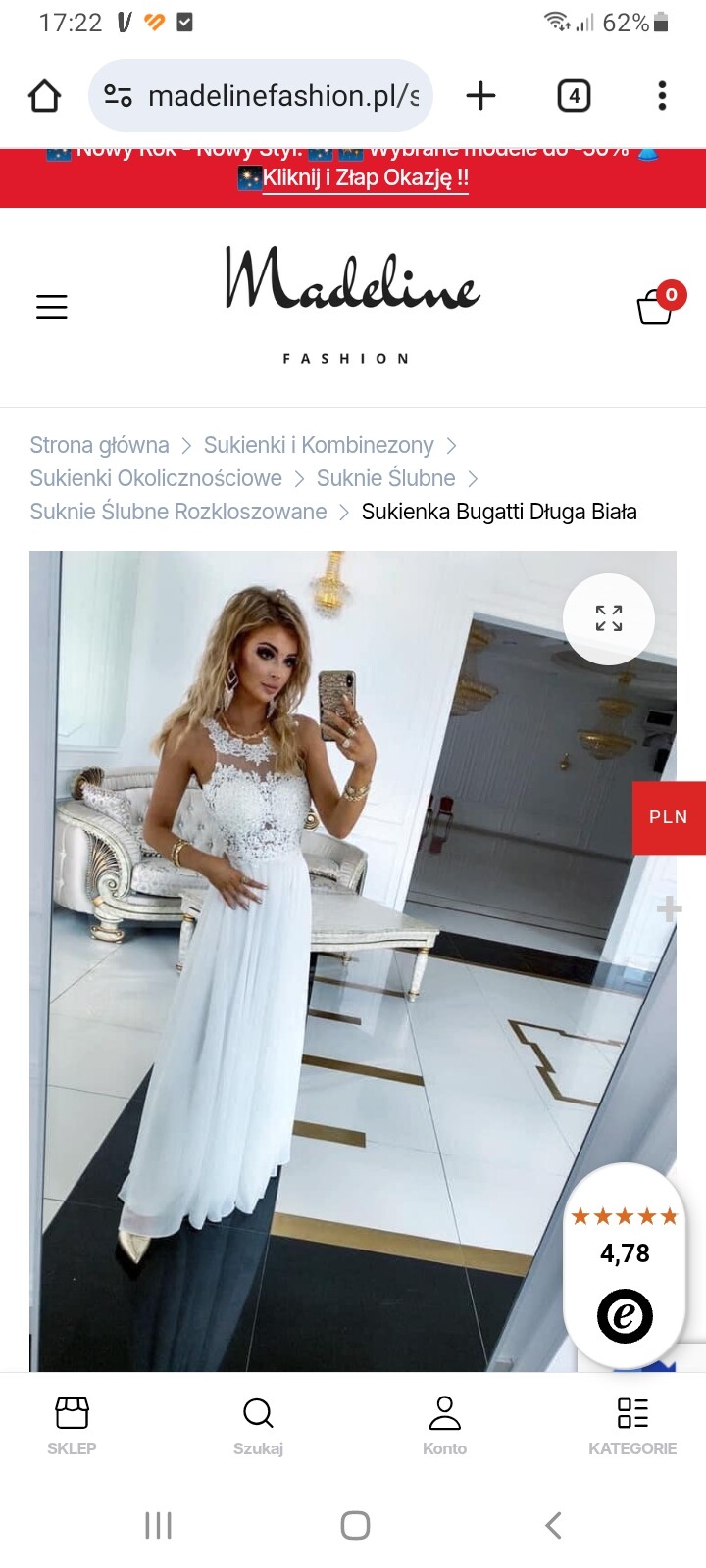This screenshot has width=706, height=1568.
Task: Show the open tabs switcher
Action: pyautogui.click(x=574, y=96)
